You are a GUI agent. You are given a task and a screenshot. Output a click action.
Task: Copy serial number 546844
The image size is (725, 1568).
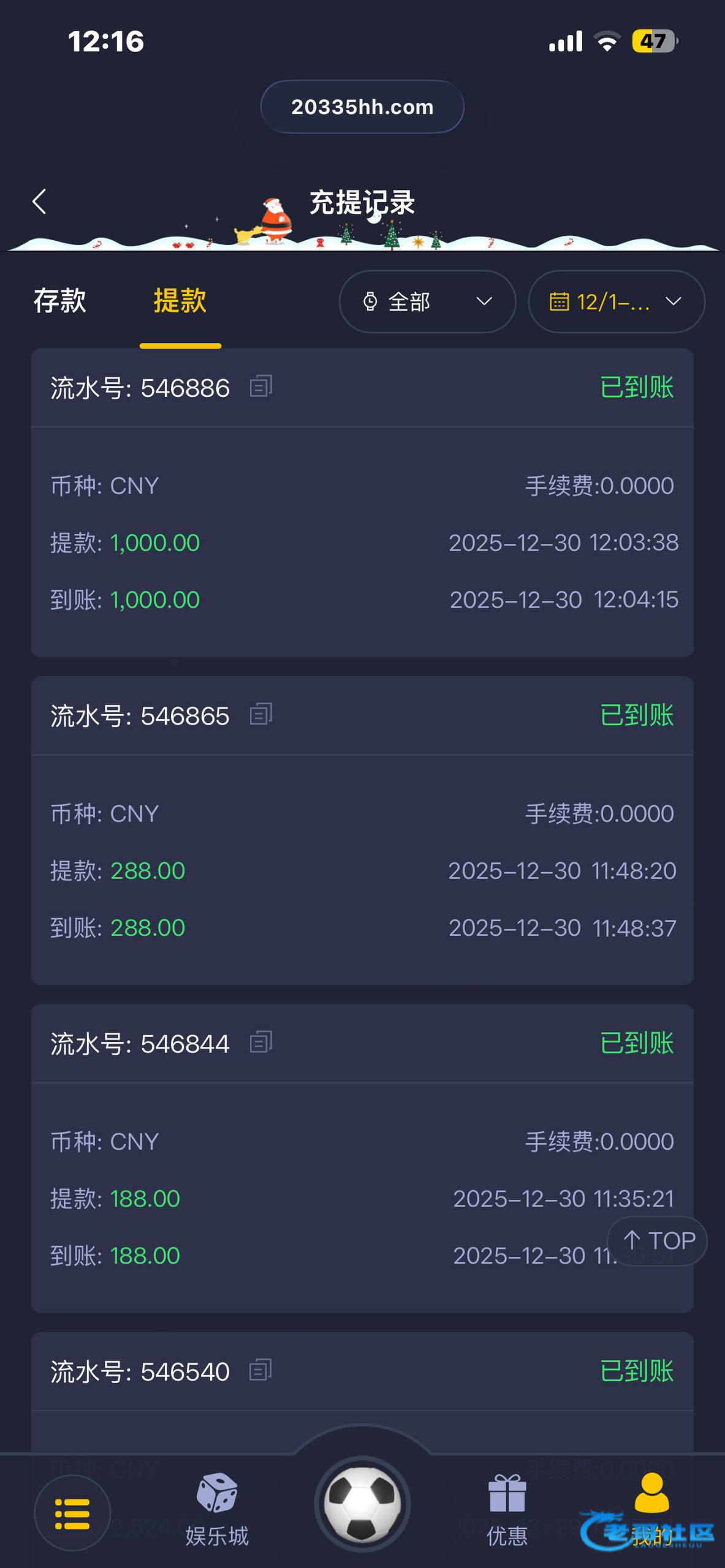click(x=260, y=1042)
